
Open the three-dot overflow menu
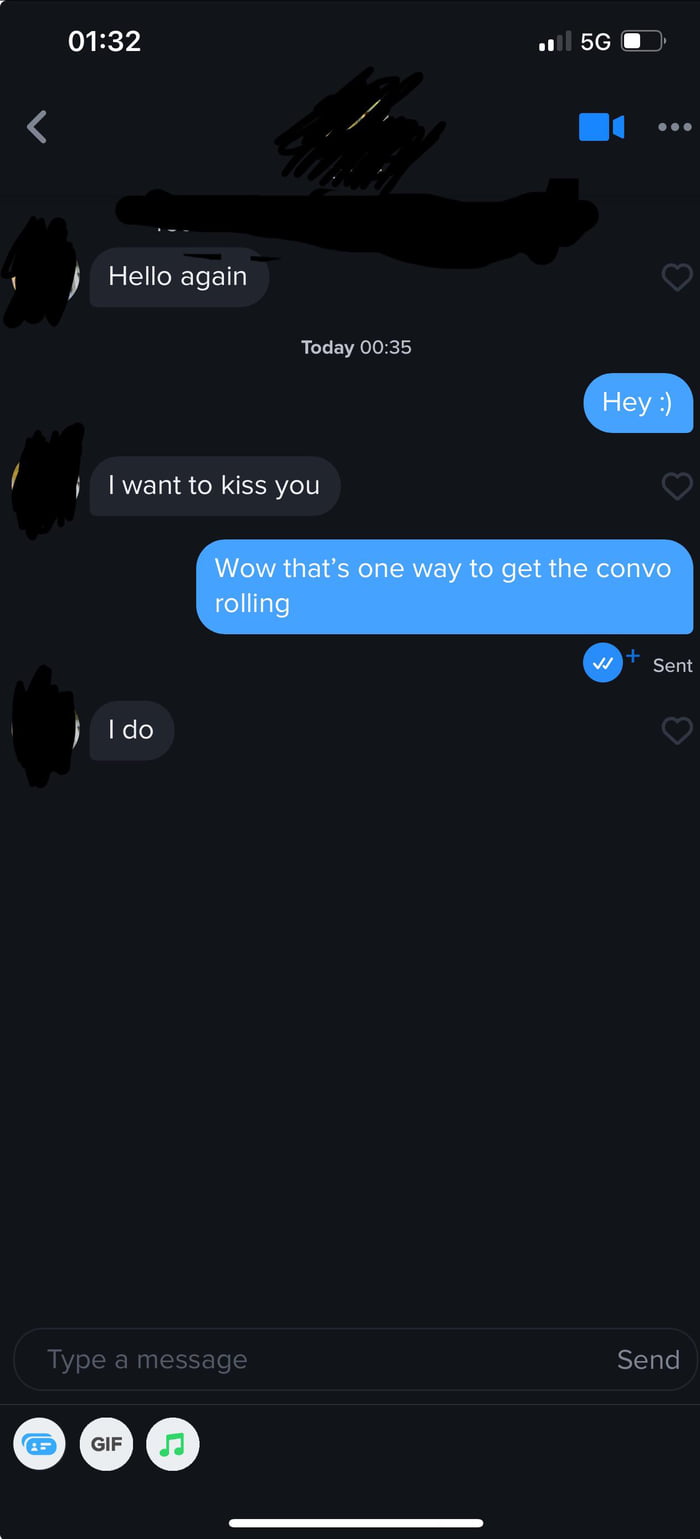click(x=674, y=127)
